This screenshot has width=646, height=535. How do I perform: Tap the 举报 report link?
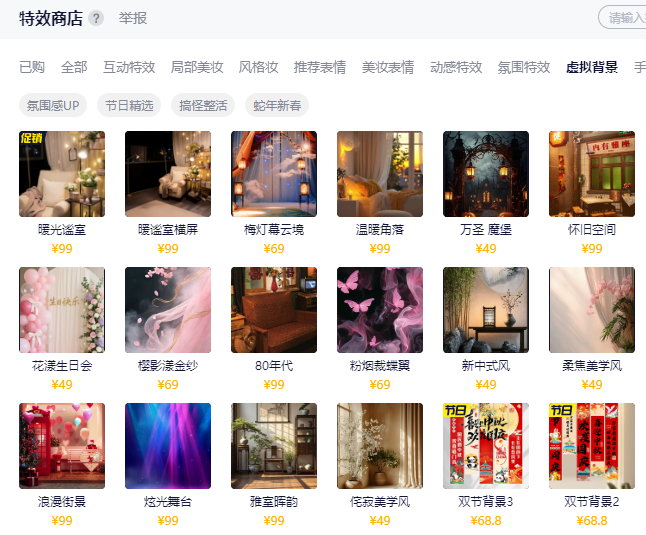132,18
